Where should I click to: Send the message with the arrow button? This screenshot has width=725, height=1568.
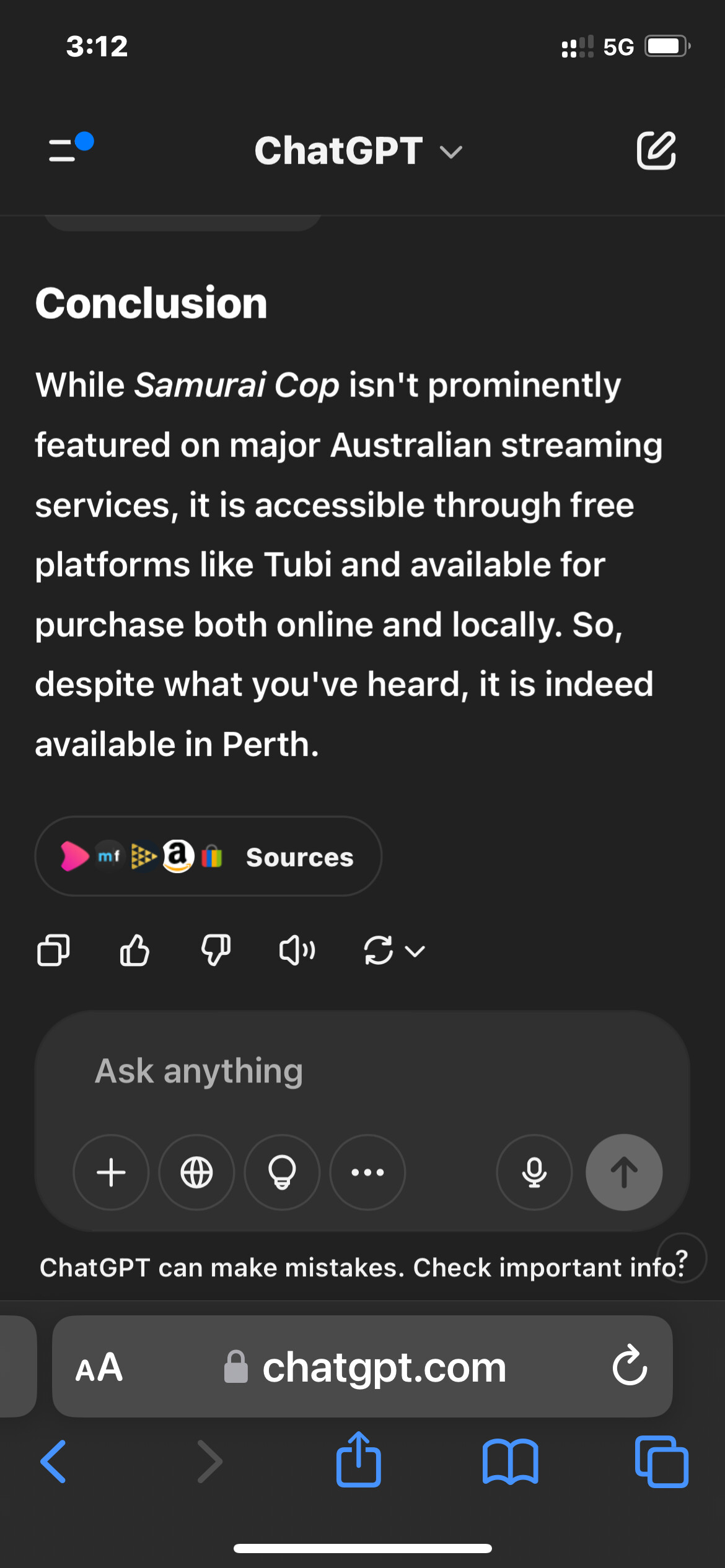[625, 1172]
